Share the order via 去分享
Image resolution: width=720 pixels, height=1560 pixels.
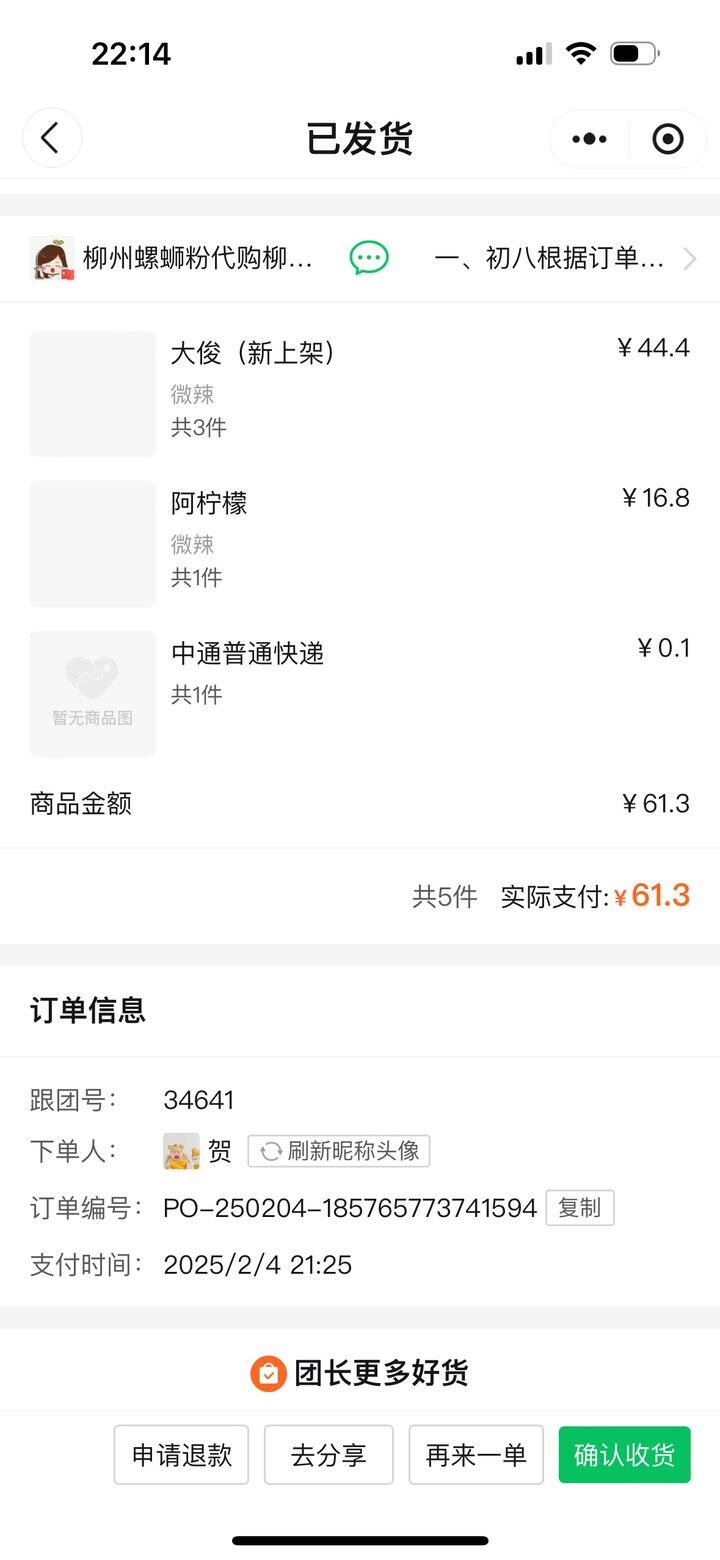329,1455
